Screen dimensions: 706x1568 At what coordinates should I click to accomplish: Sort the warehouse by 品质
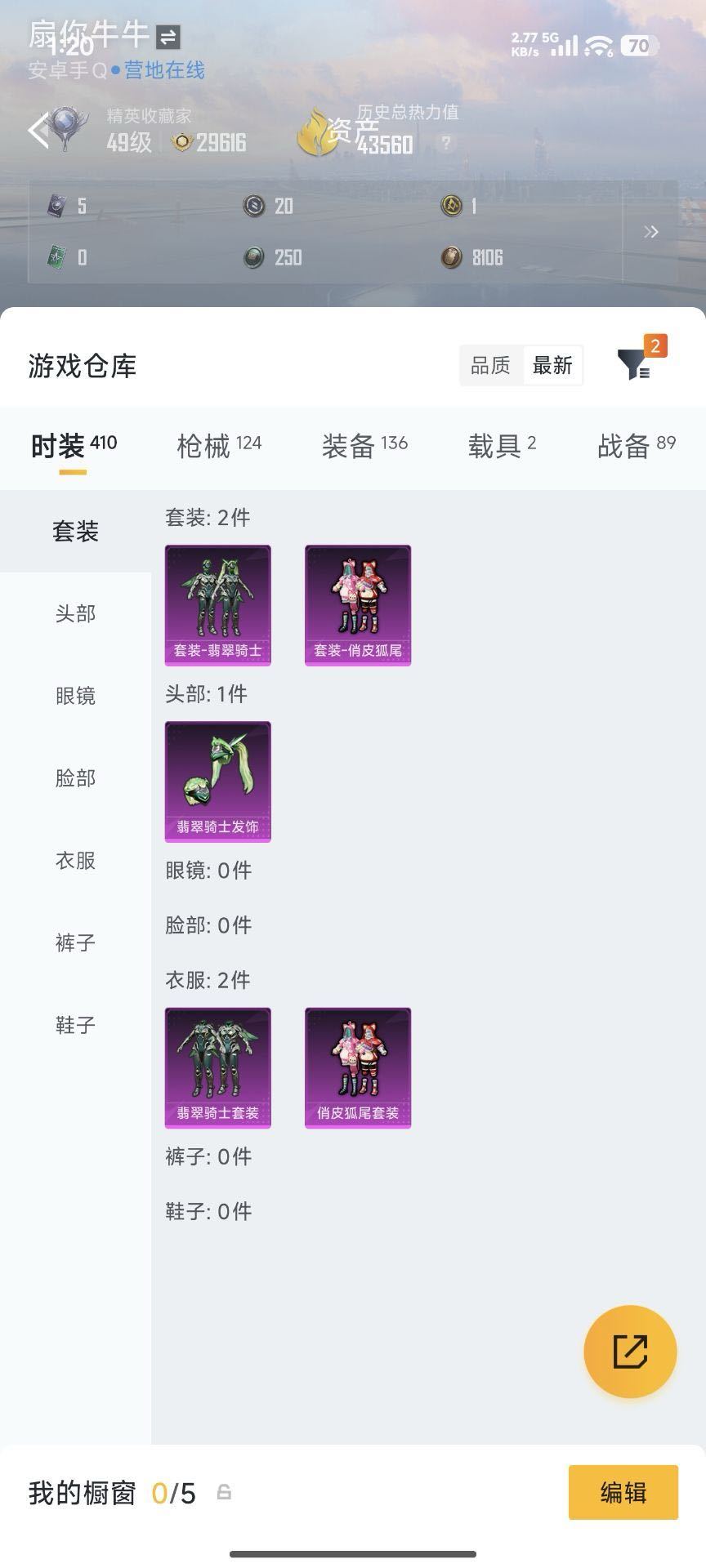[x=490, y=365]
